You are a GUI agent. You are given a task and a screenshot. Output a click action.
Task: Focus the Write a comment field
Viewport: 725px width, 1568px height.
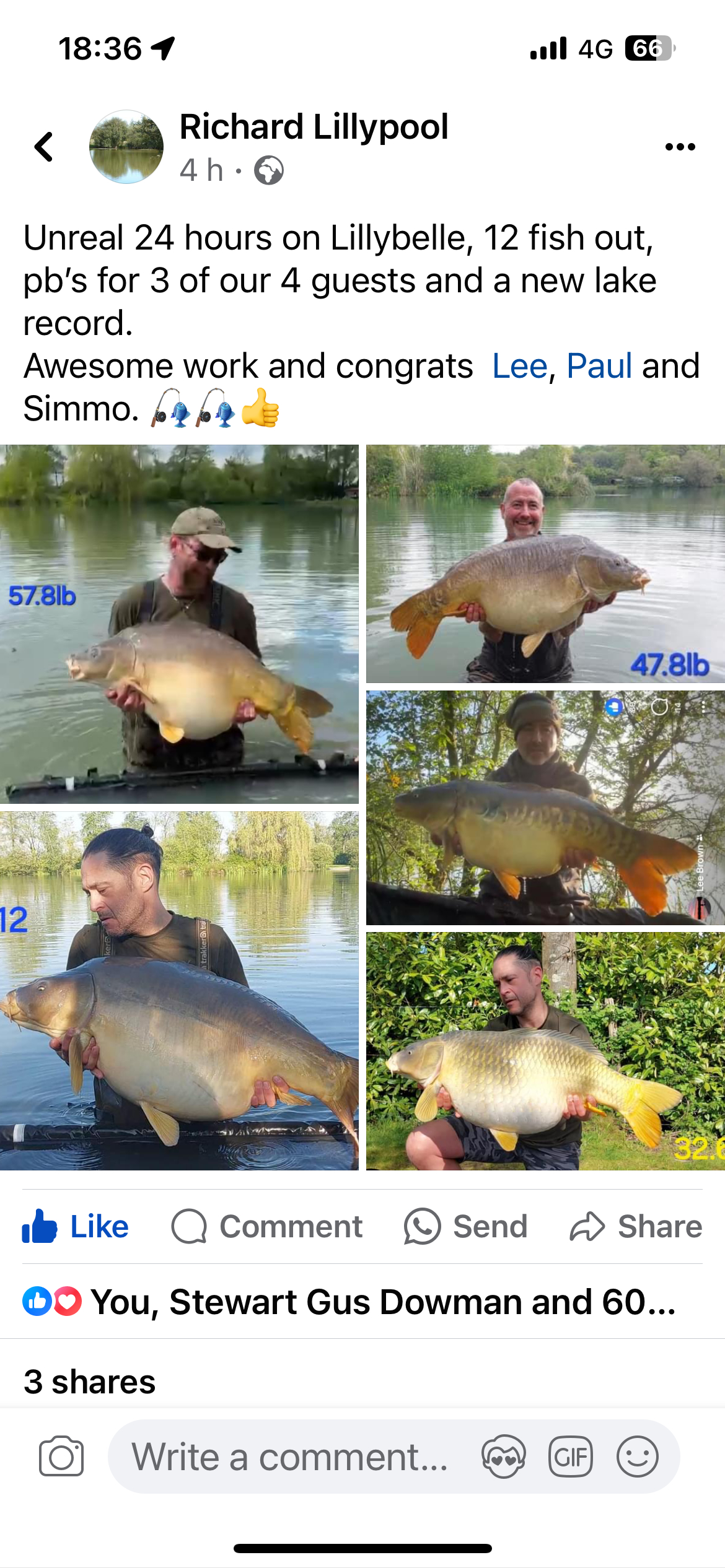pyautogui.click(x=290, y=1457)
